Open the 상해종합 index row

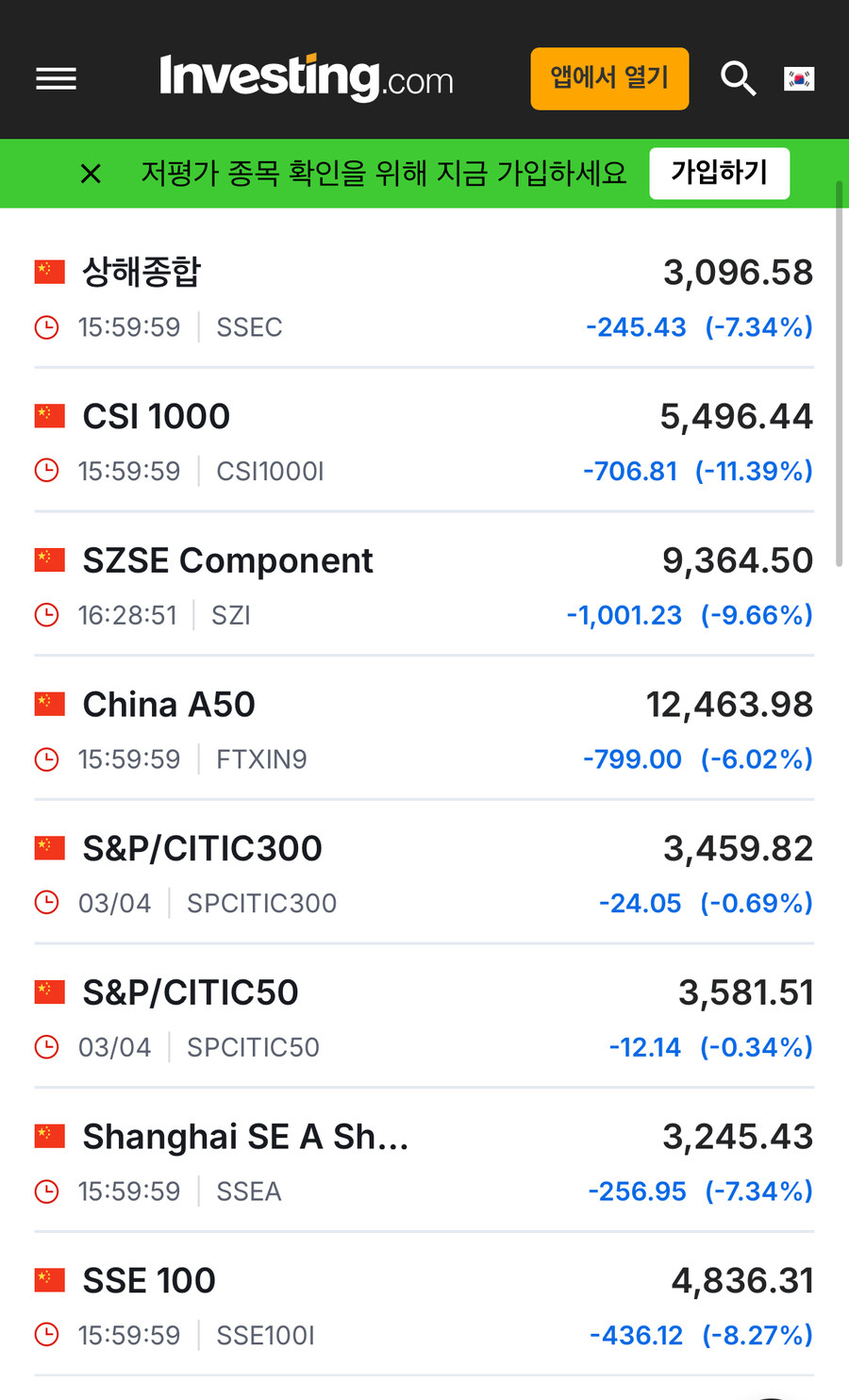click(x=141, y=273)
